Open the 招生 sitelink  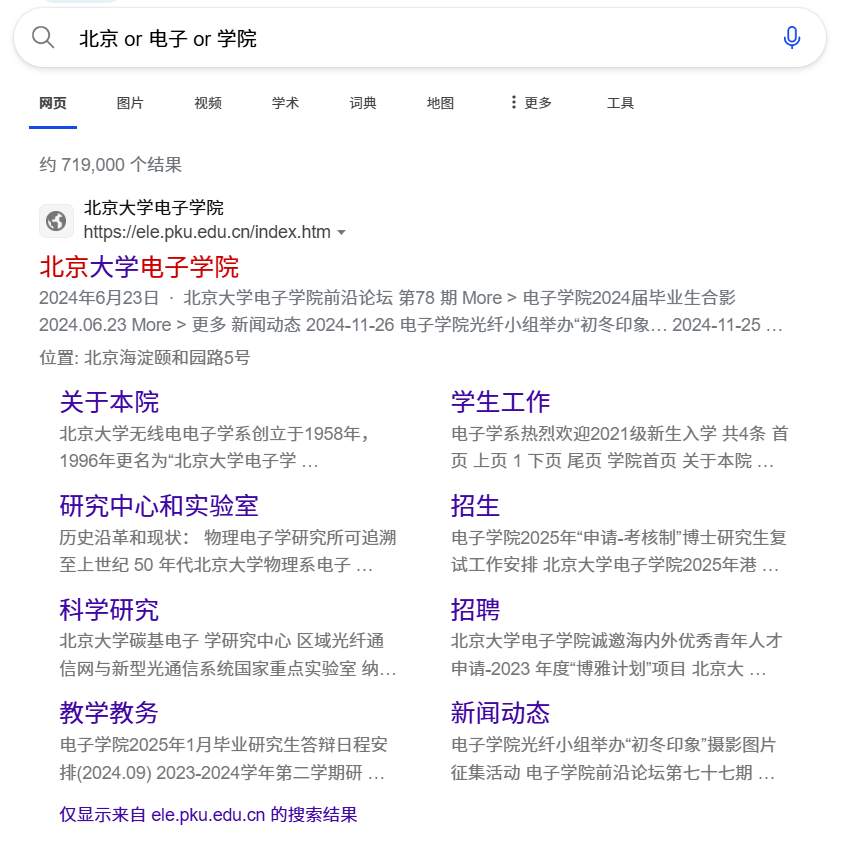tap(475, 506)
